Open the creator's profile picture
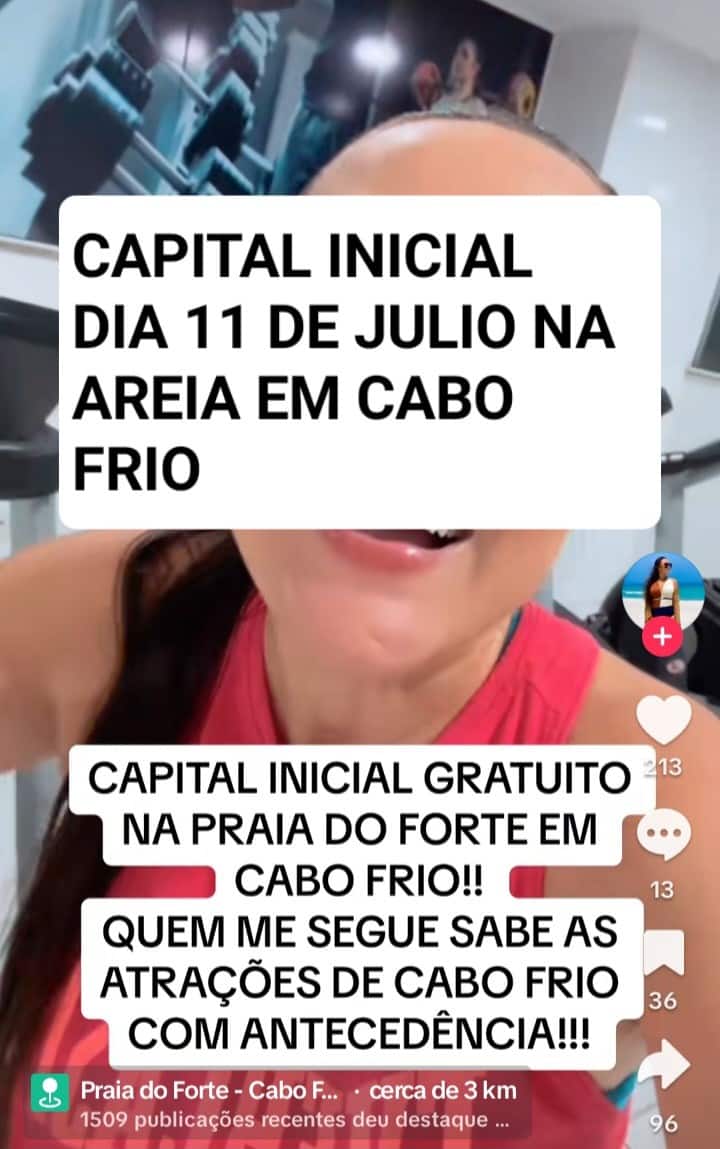This screenshot has width=720, height=1149. click(x=662, y=591)
